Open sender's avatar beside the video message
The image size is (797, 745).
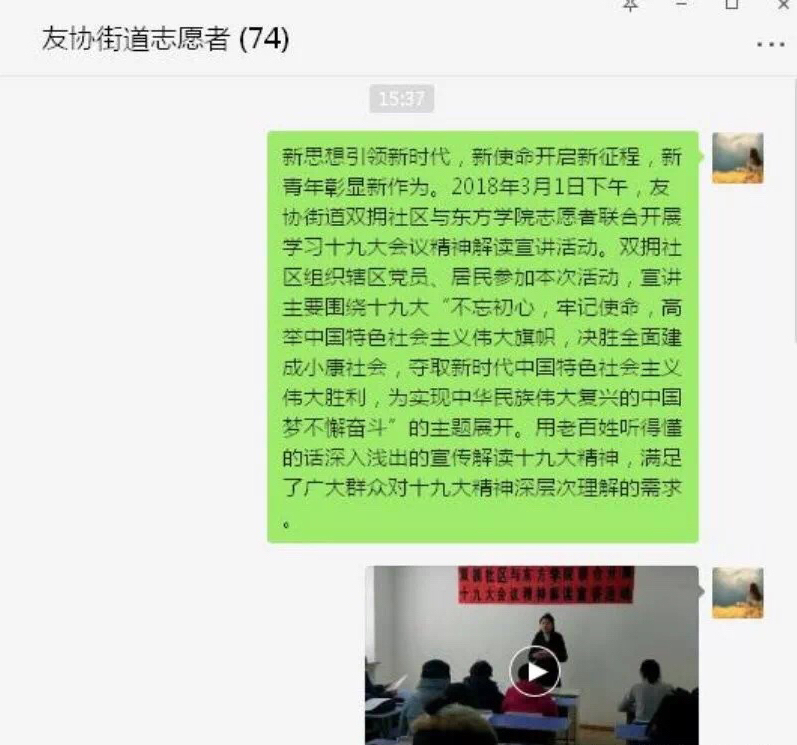point(737,592)
